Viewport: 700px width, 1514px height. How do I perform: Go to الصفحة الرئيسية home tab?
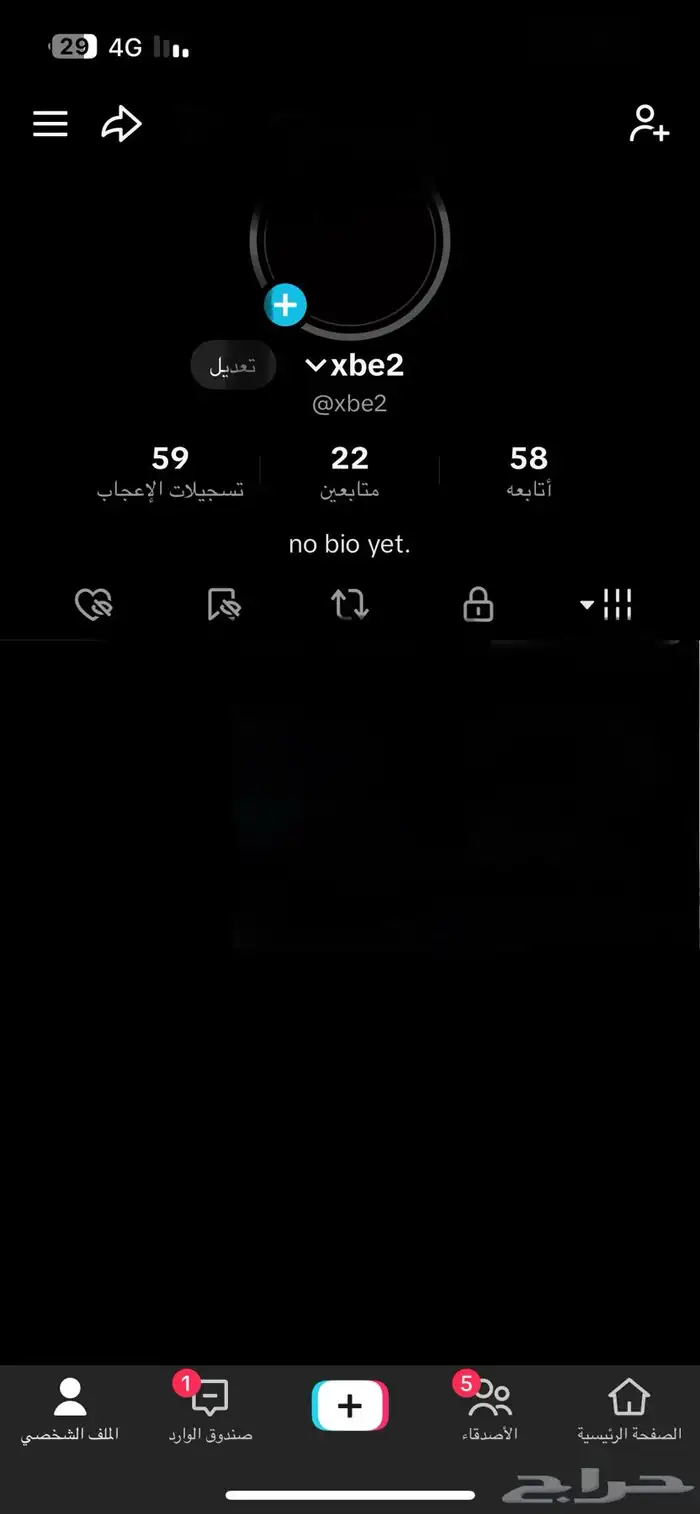(x=629, y=1410)
